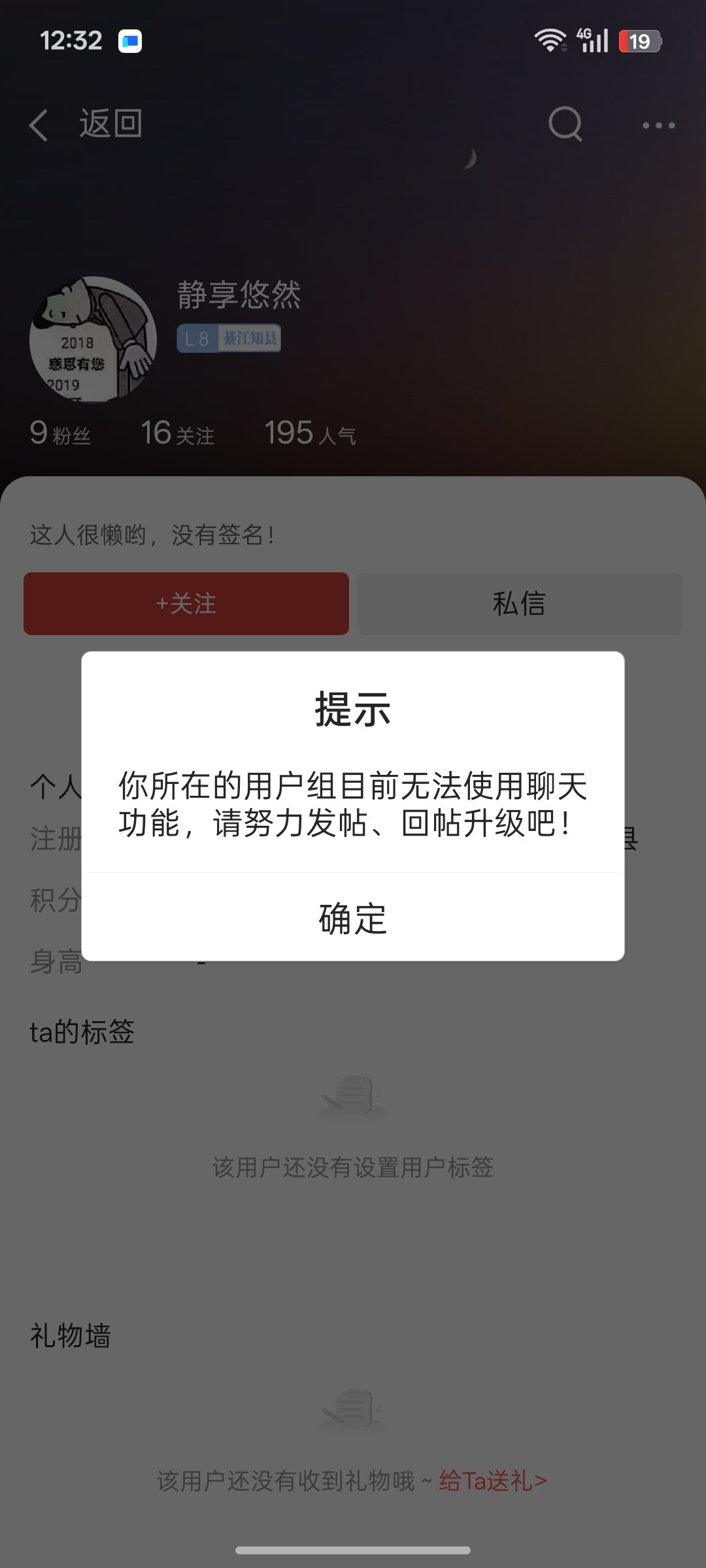Follow this user with +关注
This screenshot has width=706, height=1568.
point(186,604)
